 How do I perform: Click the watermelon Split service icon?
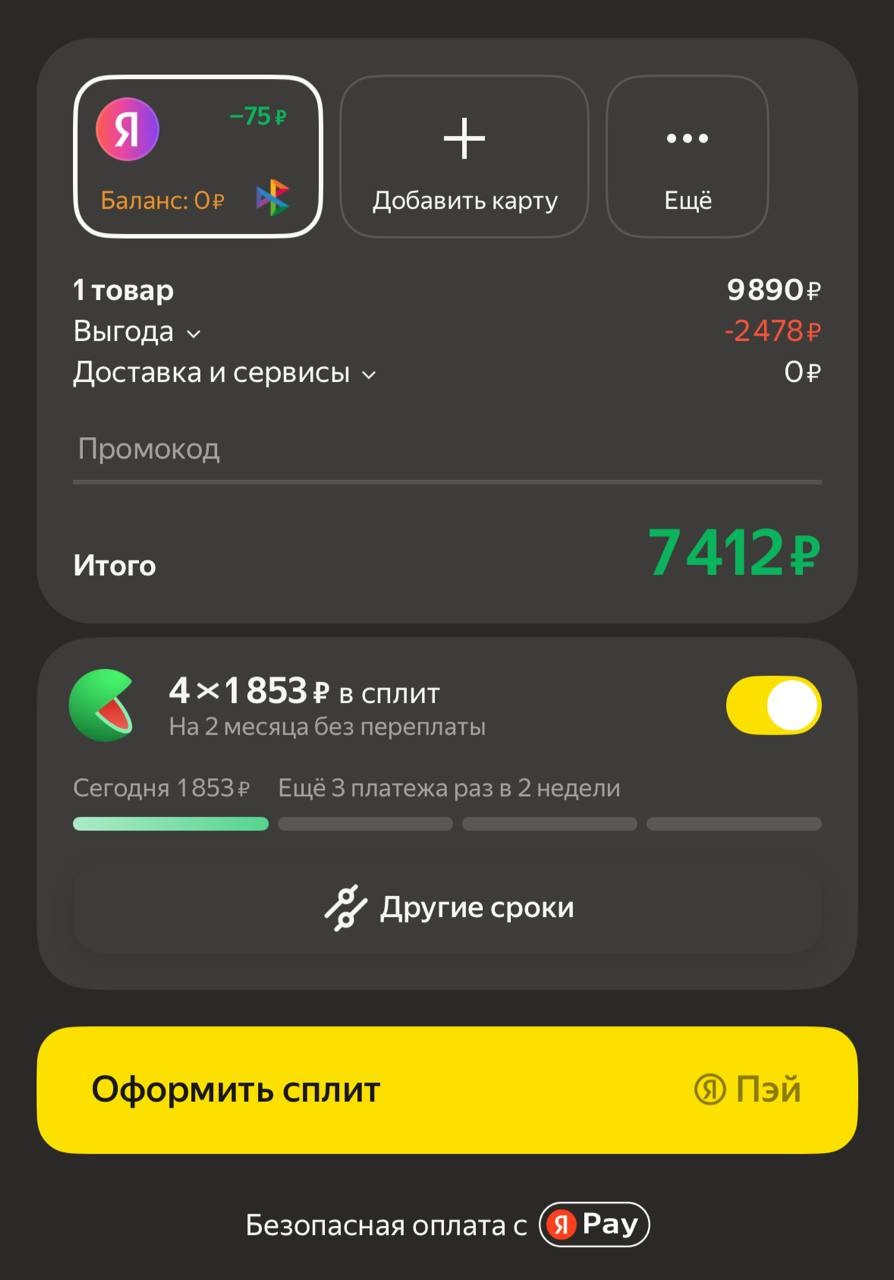[x=104, y=704]
